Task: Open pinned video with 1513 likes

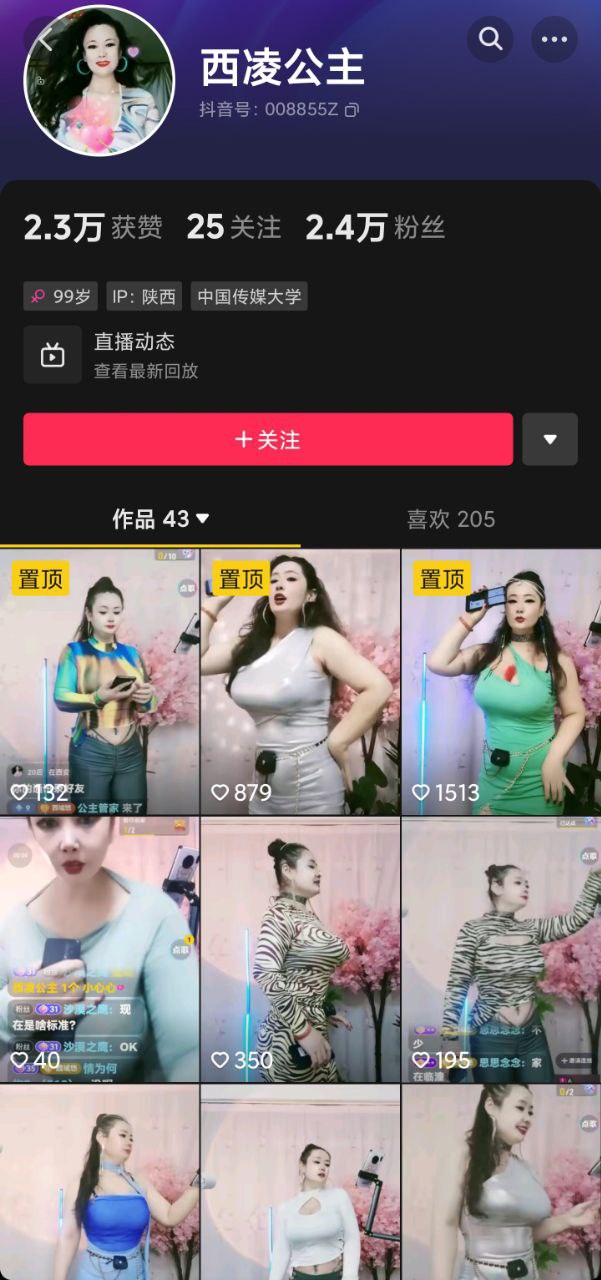Action: coord(501,681)
